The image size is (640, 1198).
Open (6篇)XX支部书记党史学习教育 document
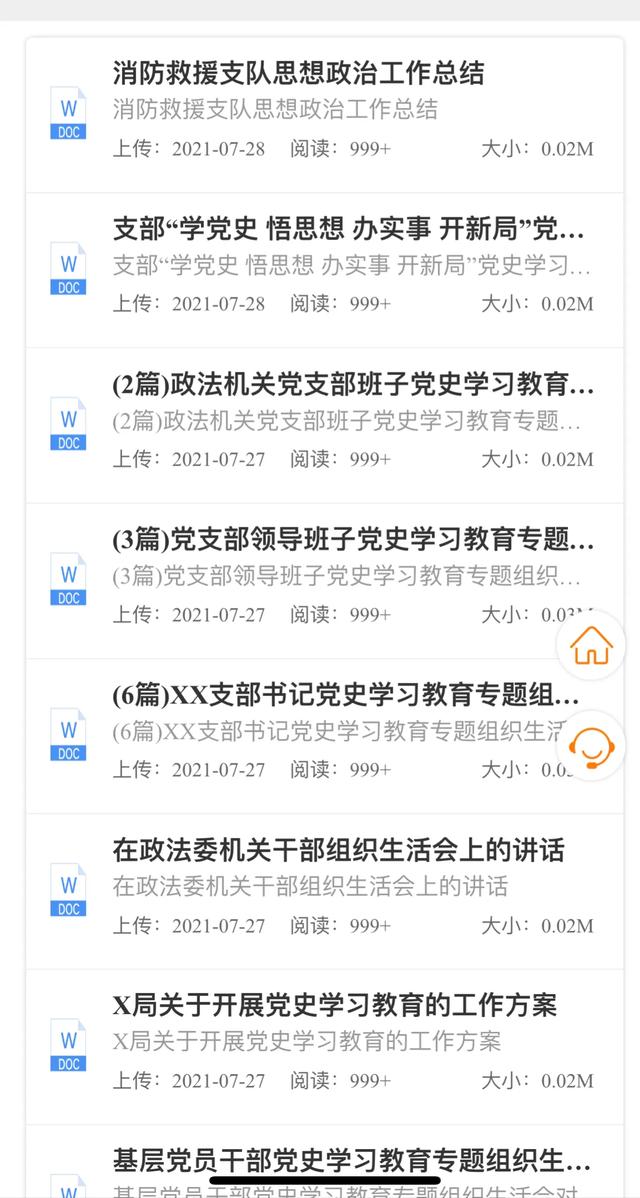pos(325,736)
